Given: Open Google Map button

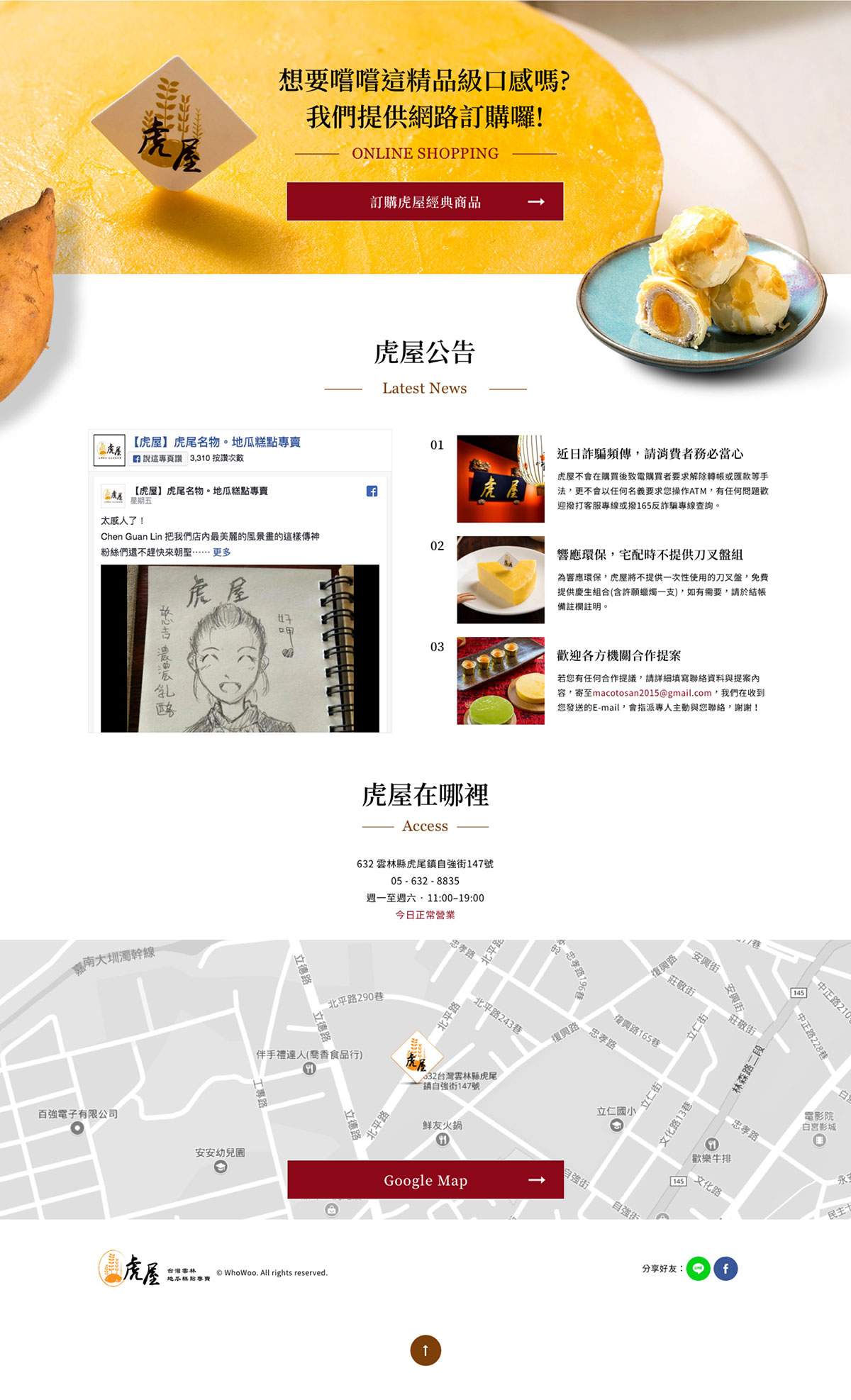Looking at the screenshot, I should [x=425, y=1179].
